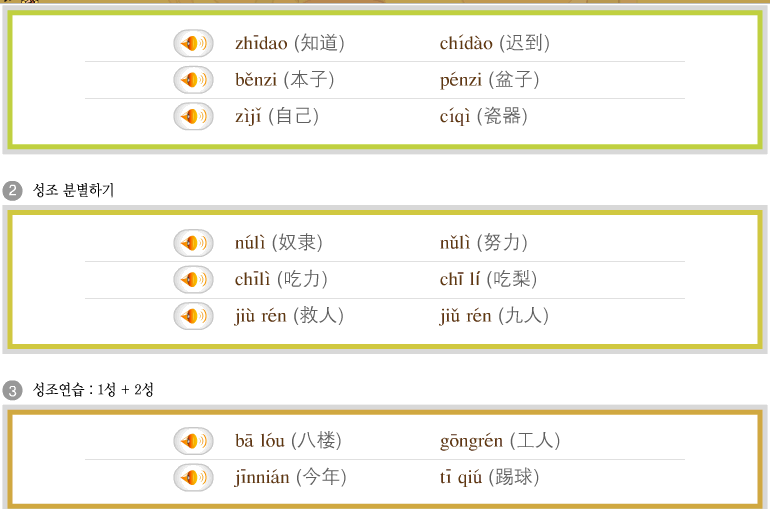
Task: Play audio for núlì and nǔlì row
Action: pyautogui.click(x=192, y=242)
